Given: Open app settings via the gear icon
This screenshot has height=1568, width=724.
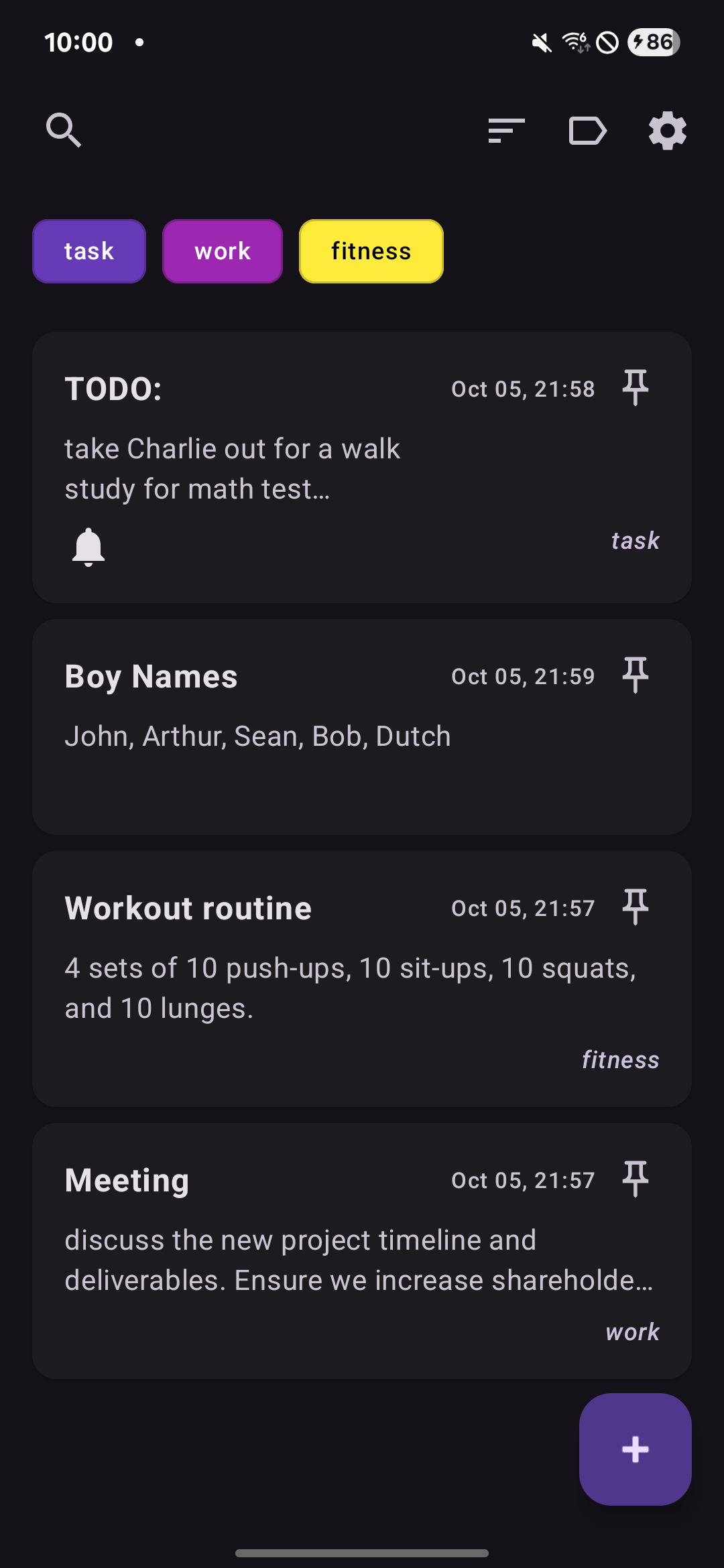Looking at the screenshot, I should 667,130.
